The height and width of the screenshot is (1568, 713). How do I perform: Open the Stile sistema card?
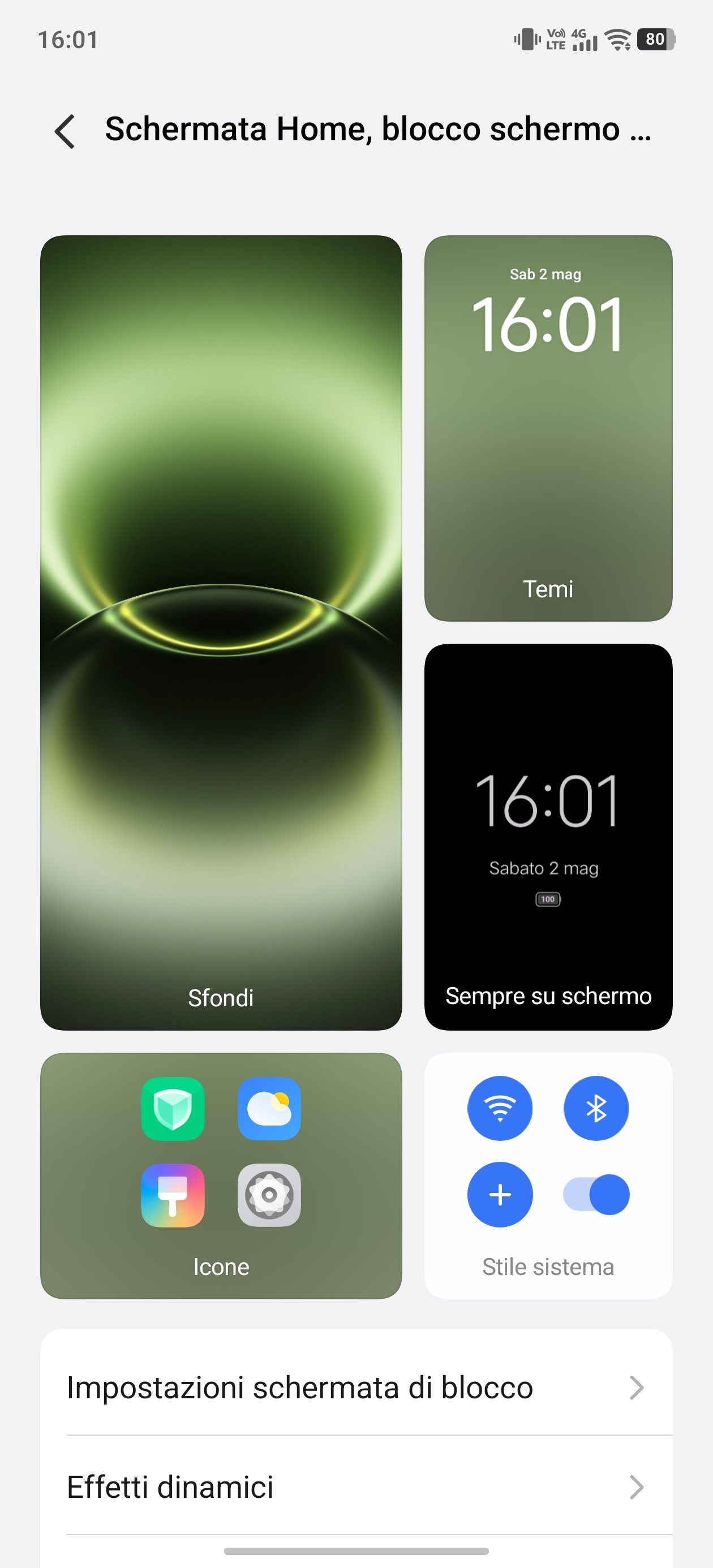pyautogui.click(x=548, y=1175)
